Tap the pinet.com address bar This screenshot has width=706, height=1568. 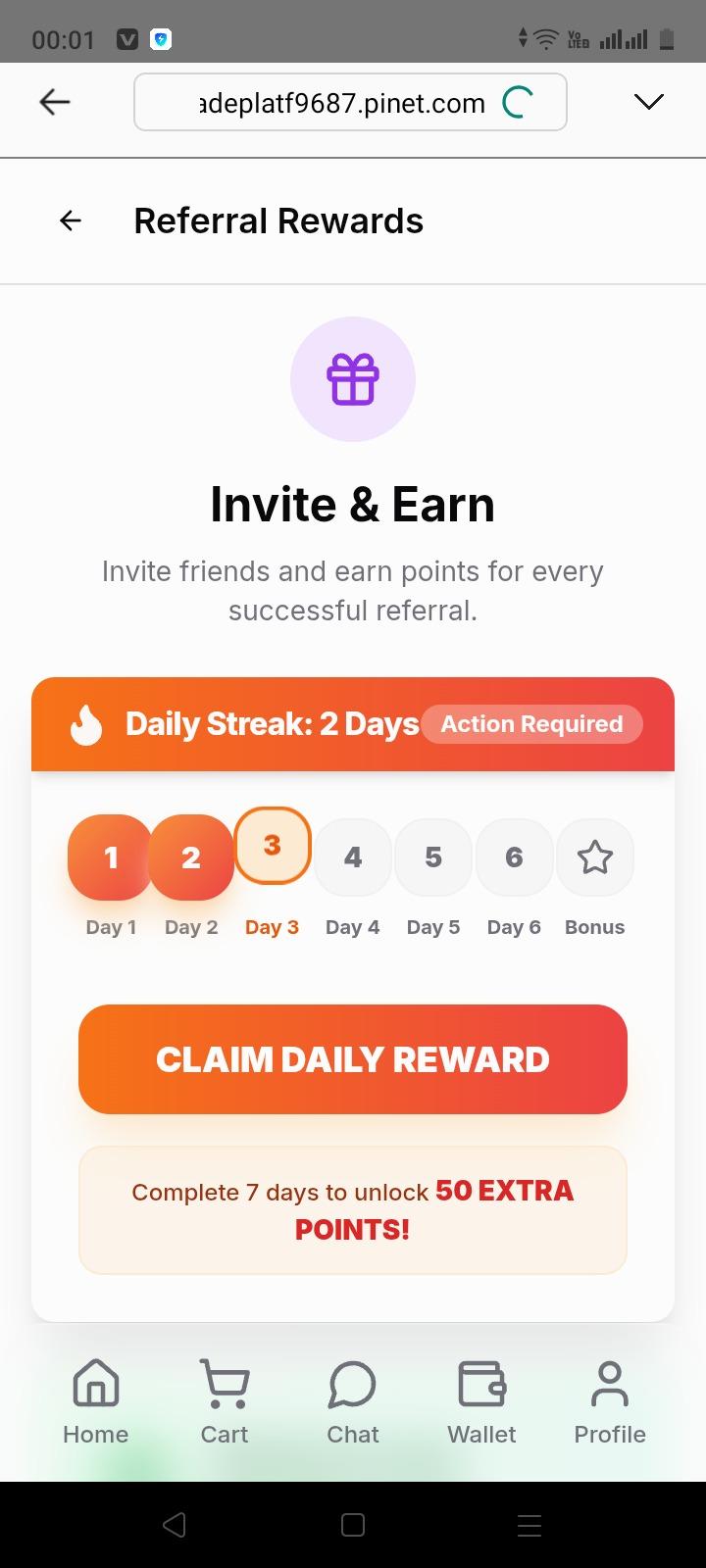(x=350, y=102)
